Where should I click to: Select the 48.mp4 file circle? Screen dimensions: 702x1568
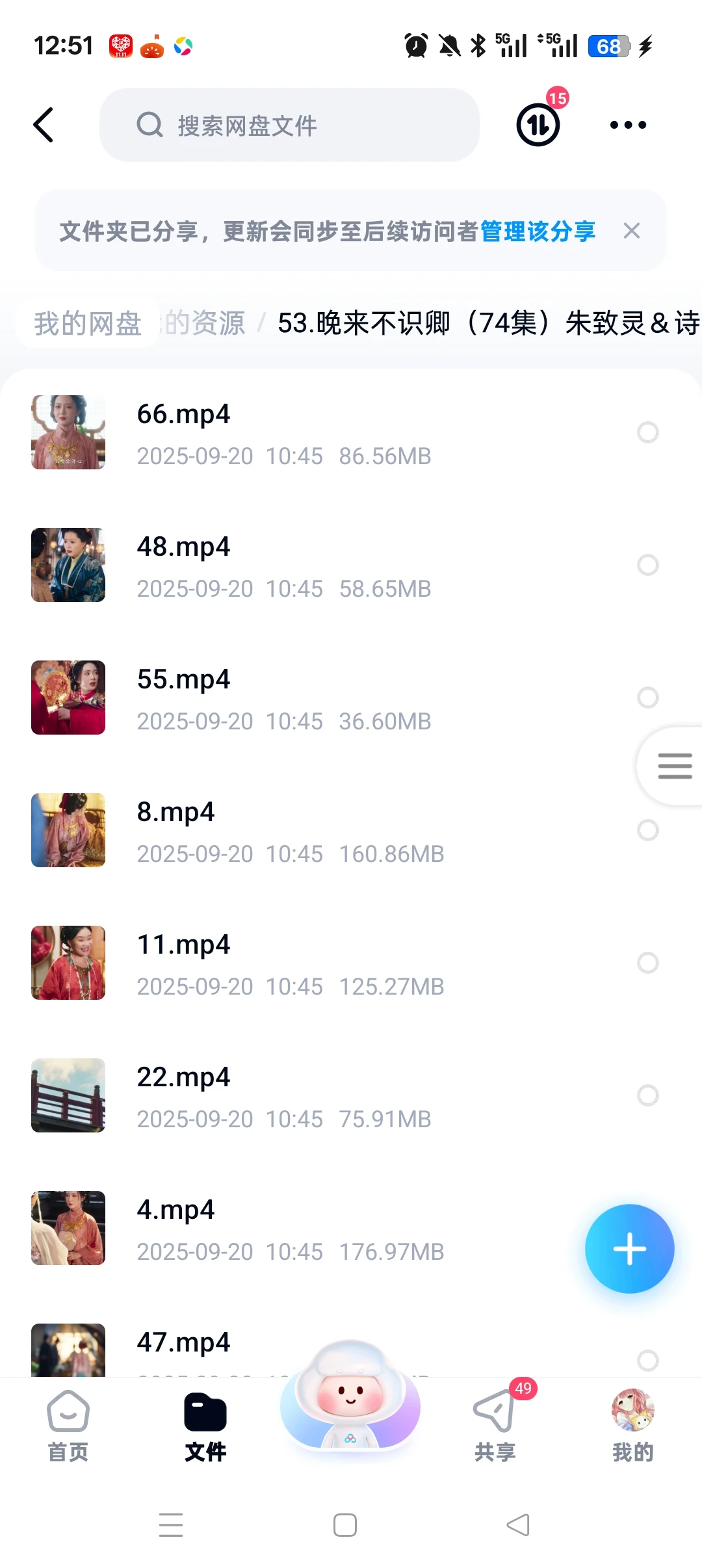point(647,565)
